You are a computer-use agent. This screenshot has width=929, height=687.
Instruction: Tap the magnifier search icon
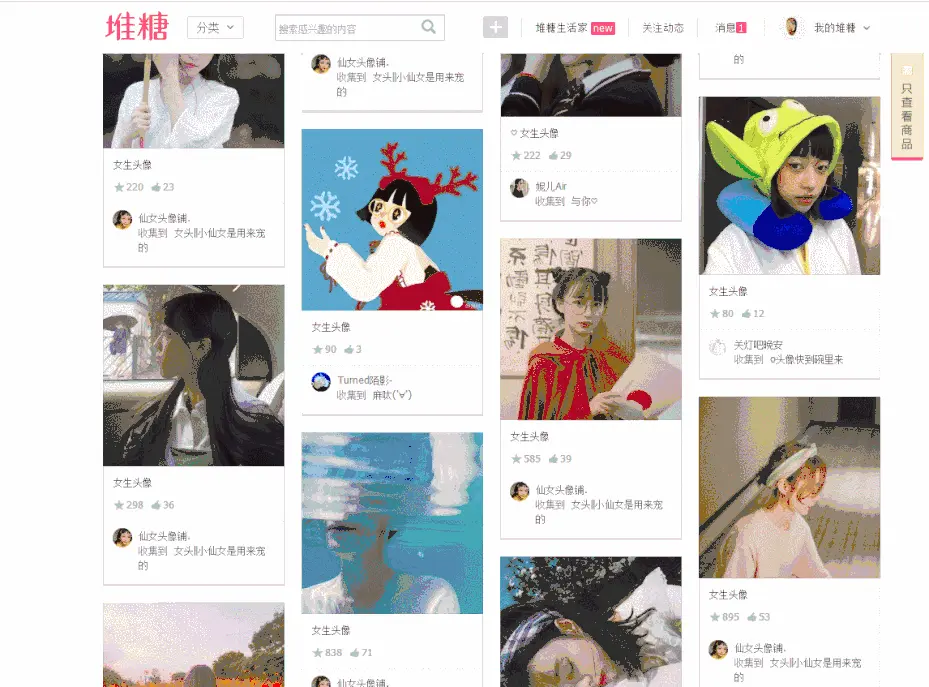pyautogui.click(x=429, y=27)
